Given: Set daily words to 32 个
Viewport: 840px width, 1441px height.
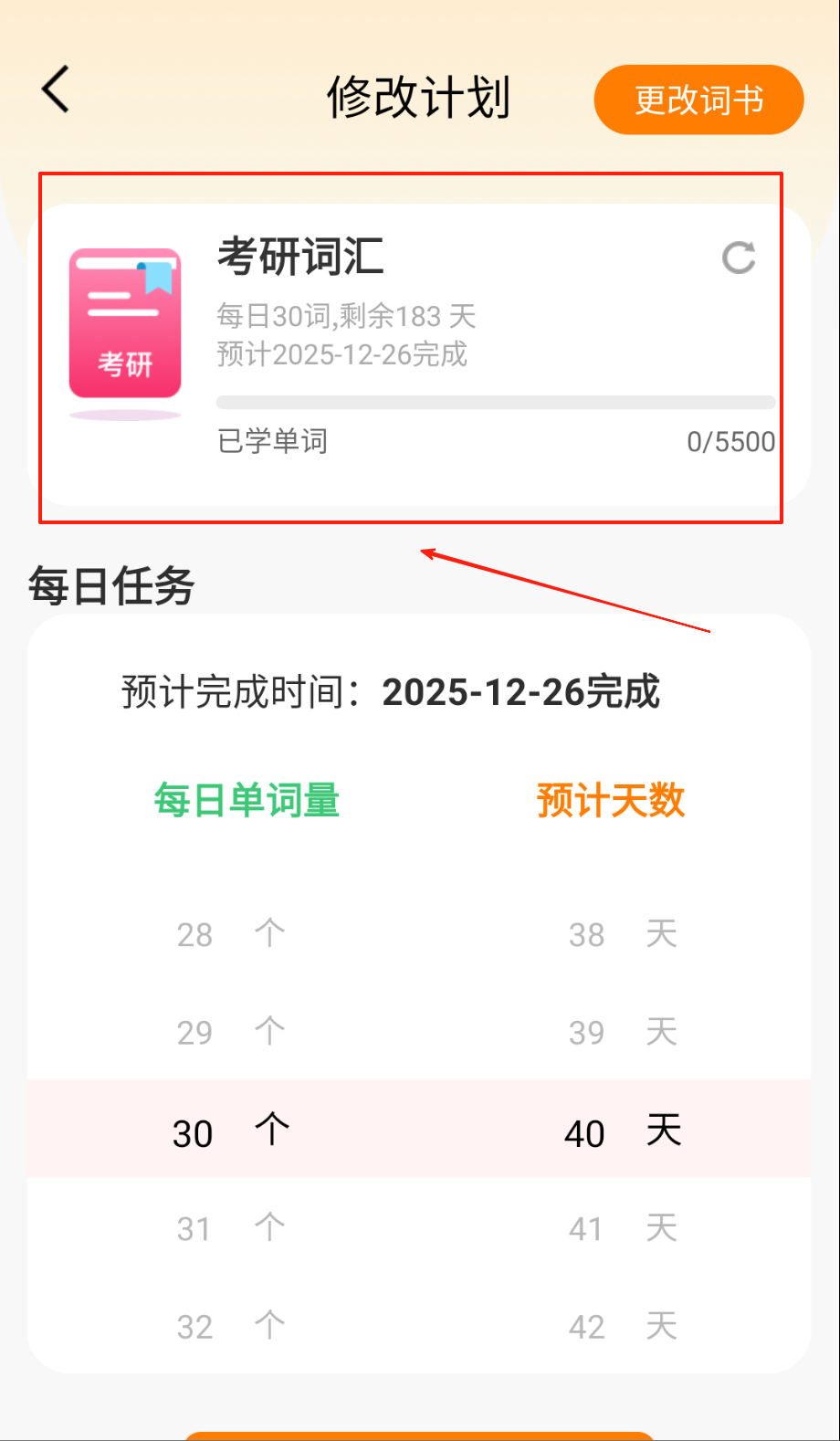Looking at the screenshot, I should (230, 1326).
